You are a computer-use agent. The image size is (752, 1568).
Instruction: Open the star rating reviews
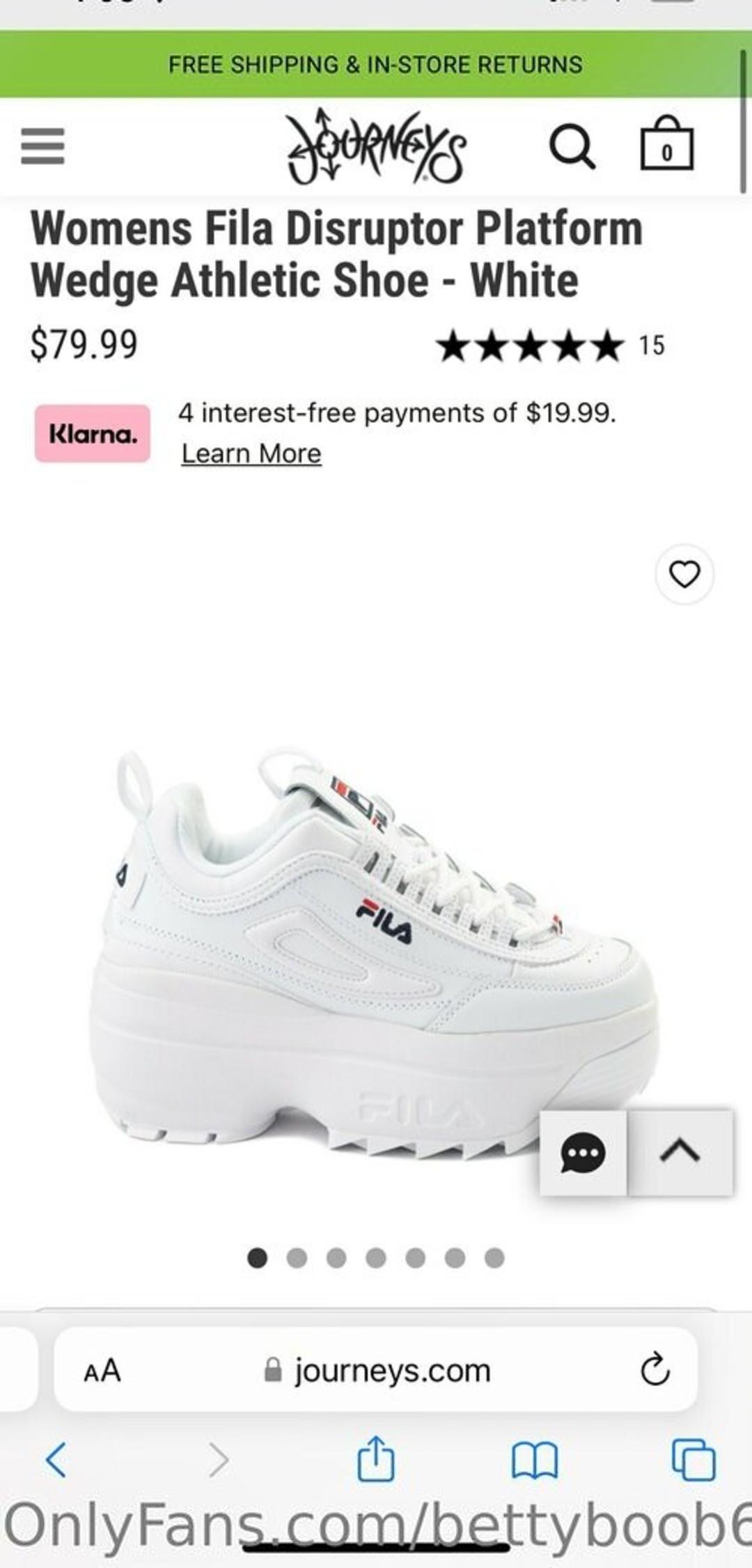click(550, 346)
